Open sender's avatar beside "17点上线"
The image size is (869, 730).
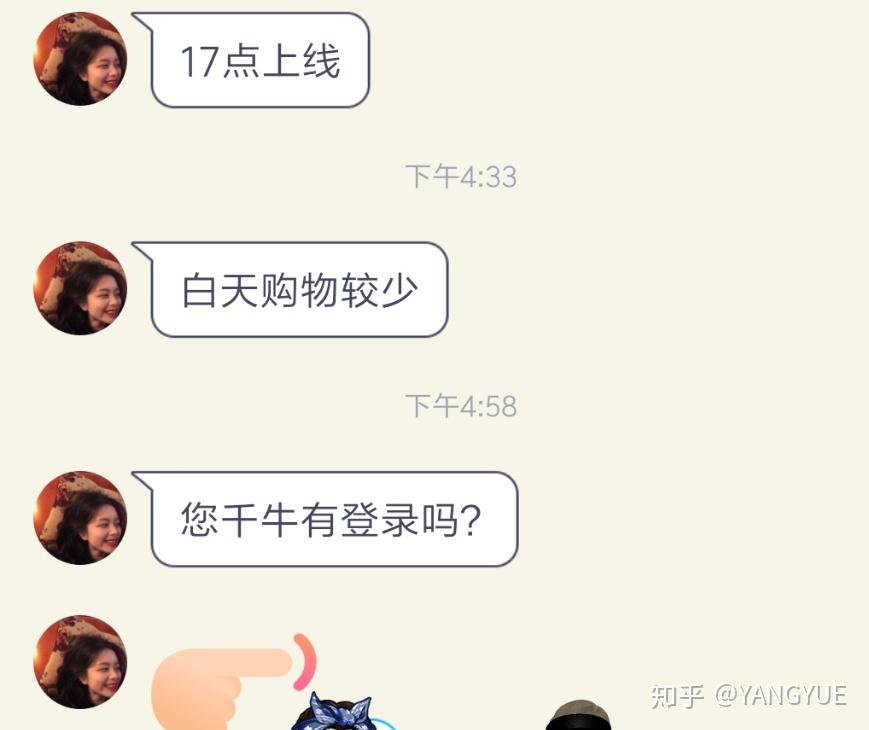80,59
